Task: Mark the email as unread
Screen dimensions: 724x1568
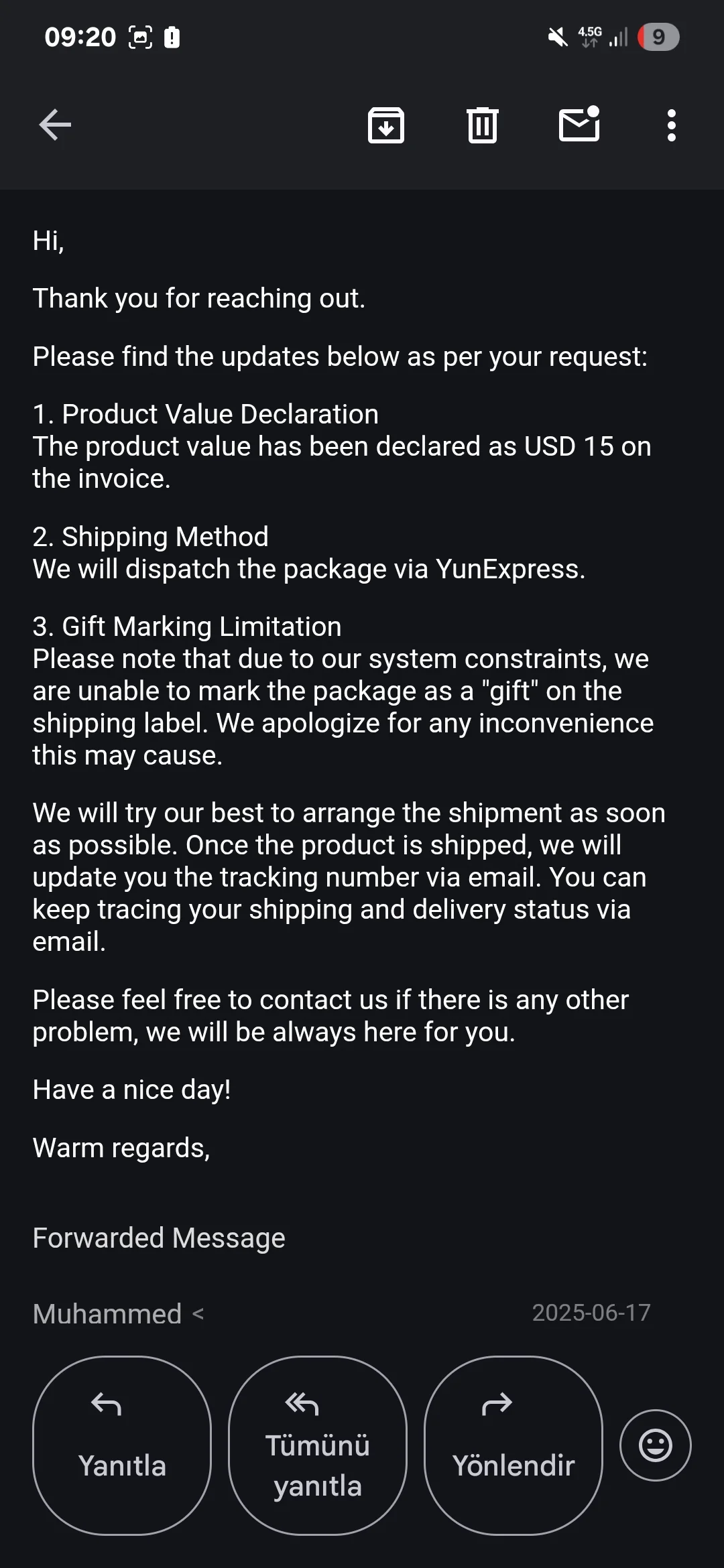Action: click(x=579, y=125)
